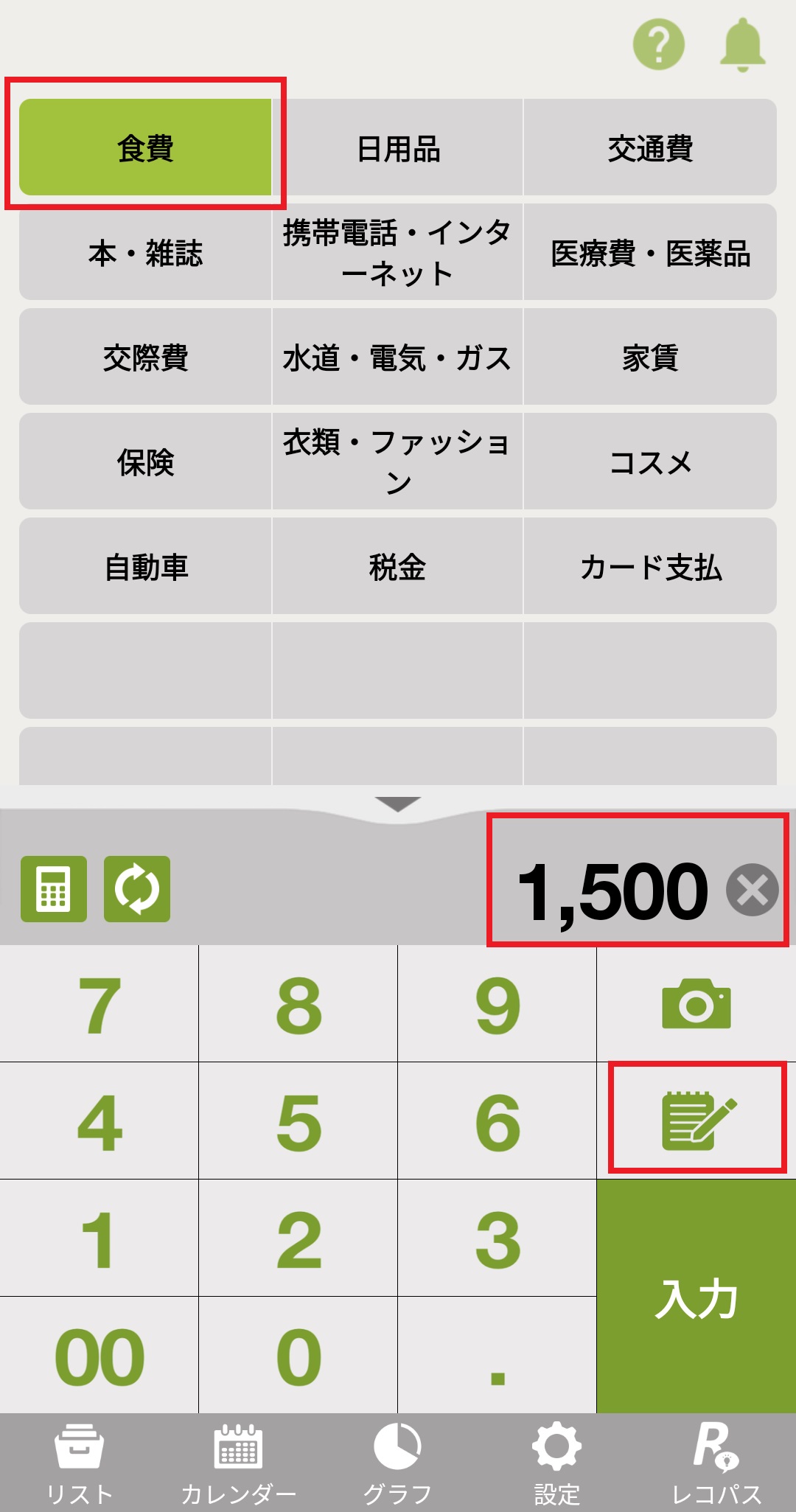
Task: Switch to the リスト tab
Action: 80,1464
